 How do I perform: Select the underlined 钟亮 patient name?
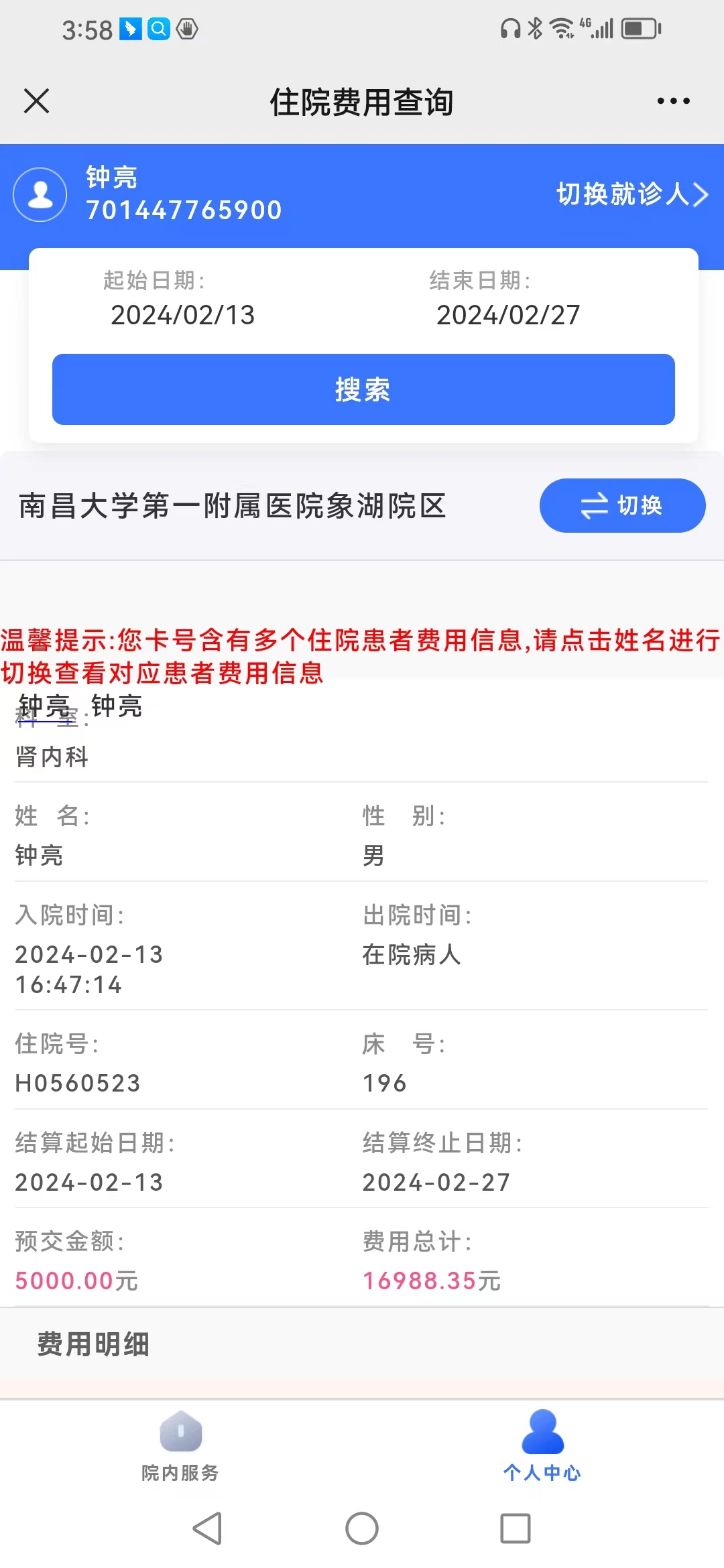[x=44, y=706]
